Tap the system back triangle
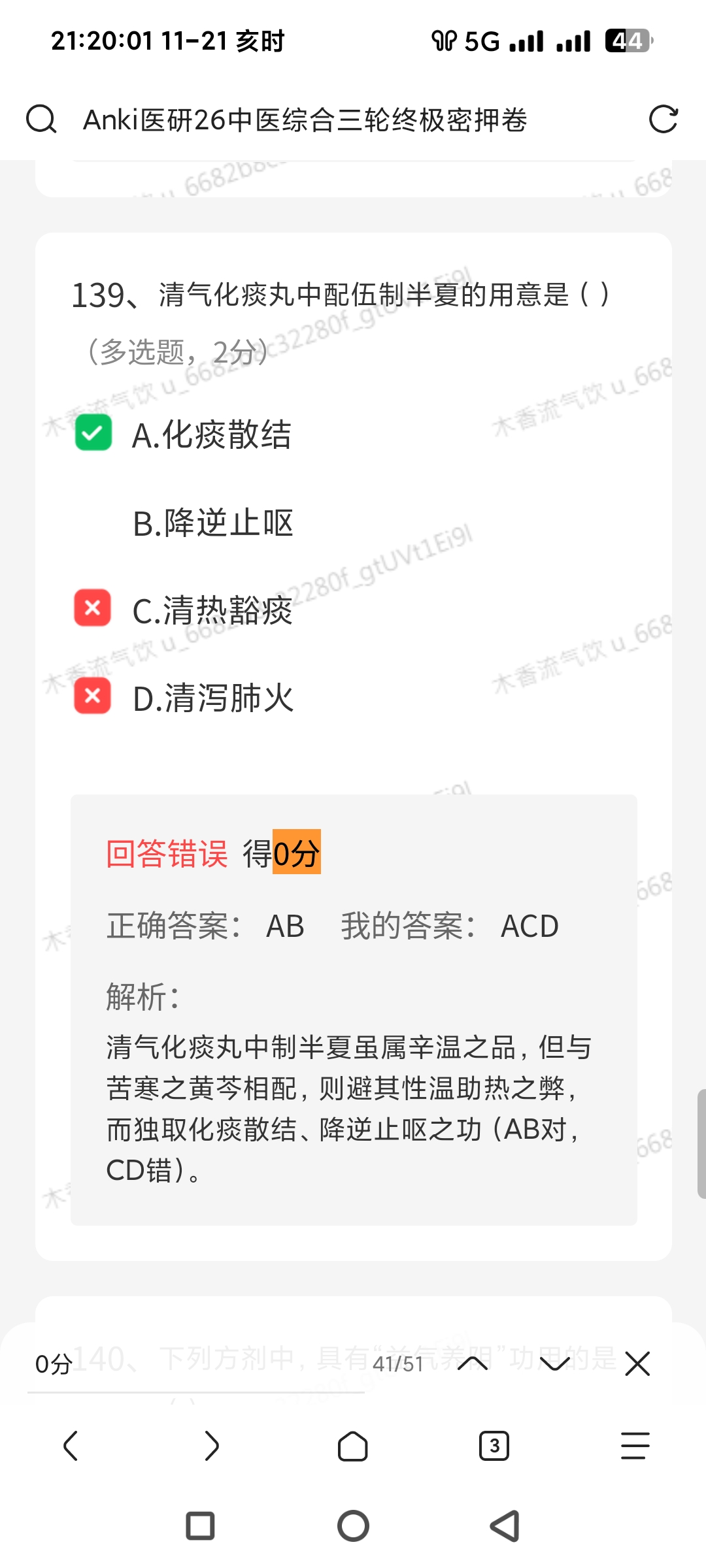Image resolution: width=706 pixels, height=1568 pixels. 505,1526
